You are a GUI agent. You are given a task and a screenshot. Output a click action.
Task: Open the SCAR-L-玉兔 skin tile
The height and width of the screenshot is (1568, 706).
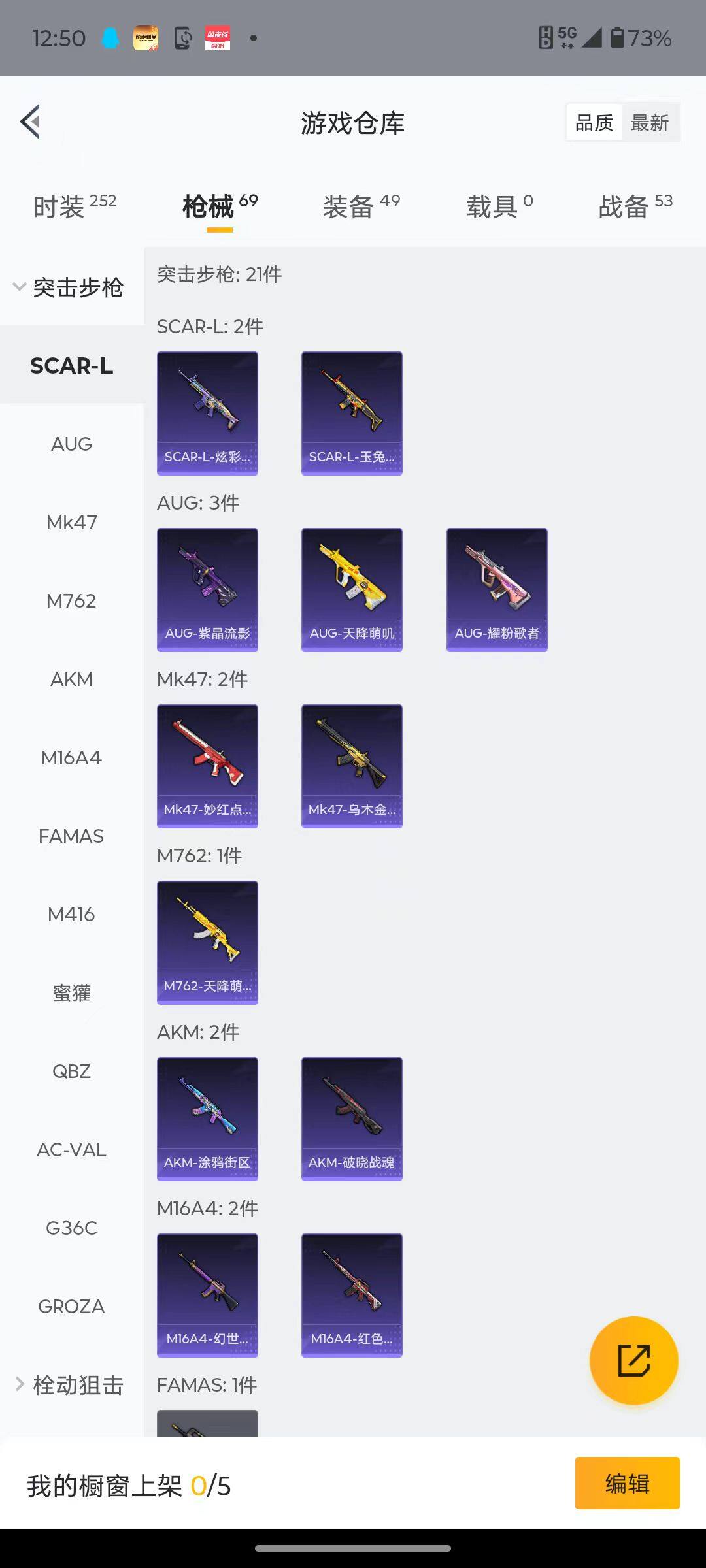[x=352, y=413]
